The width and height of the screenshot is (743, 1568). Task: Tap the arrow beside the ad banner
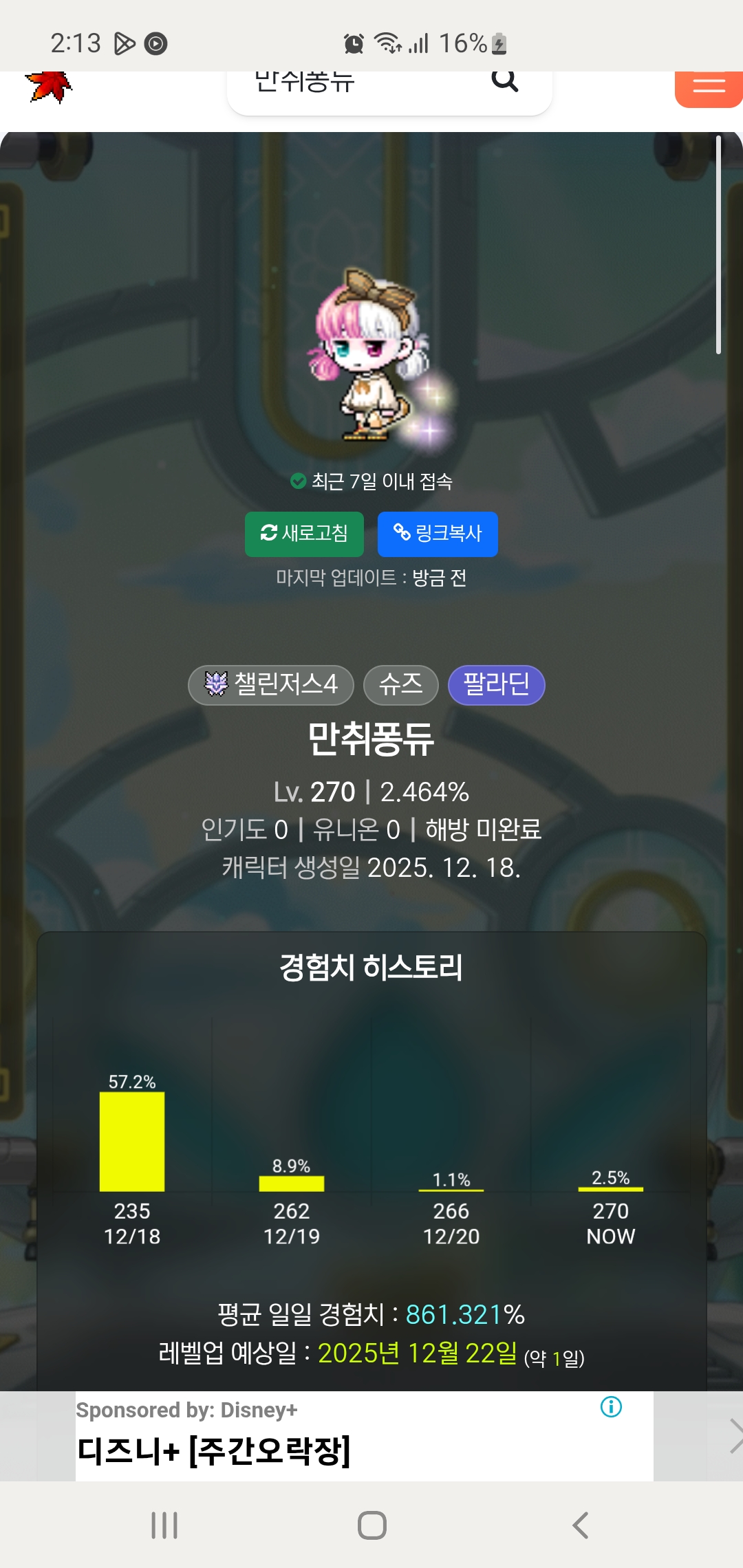[x=733, y=1436]
